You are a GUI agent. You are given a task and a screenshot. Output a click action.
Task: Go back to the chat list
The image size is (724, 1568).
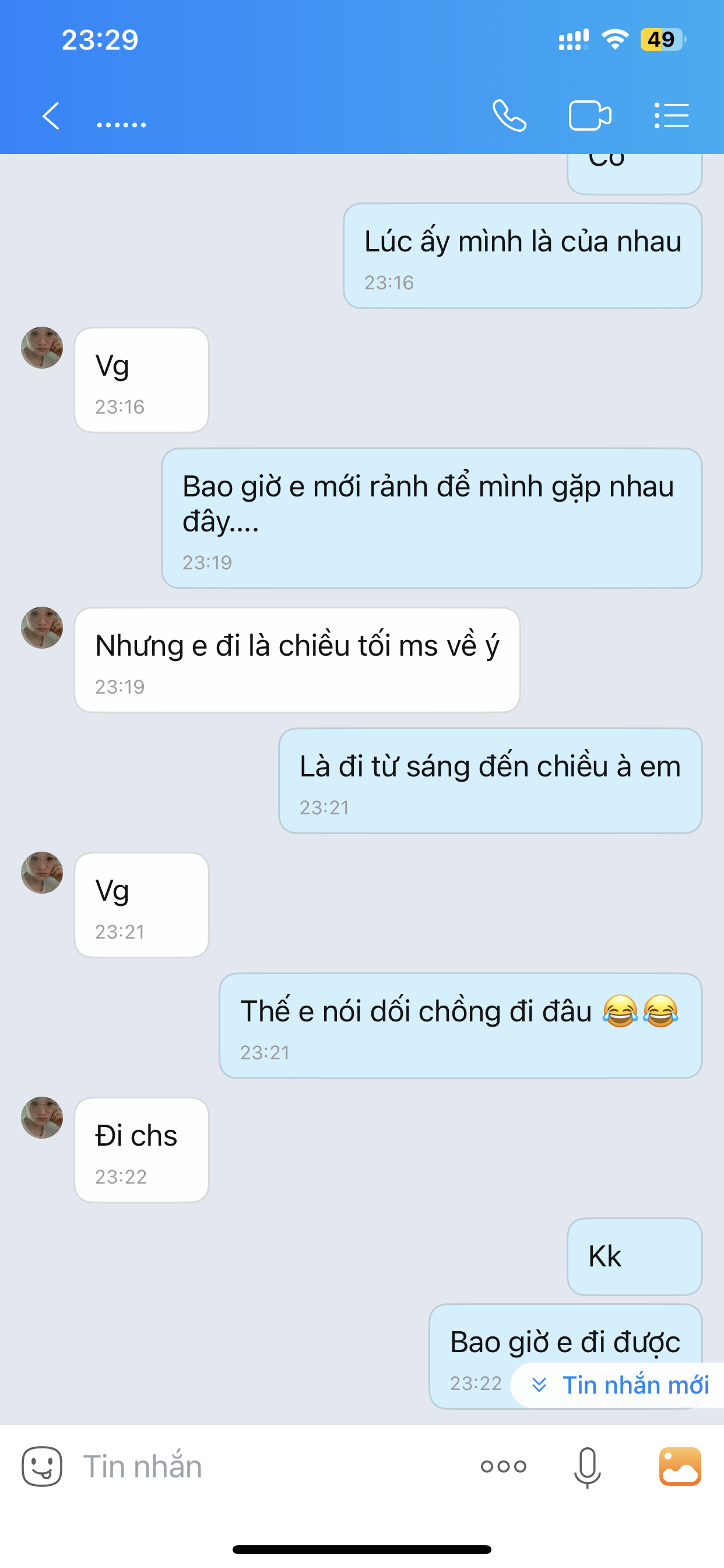[x=51, y=116]
